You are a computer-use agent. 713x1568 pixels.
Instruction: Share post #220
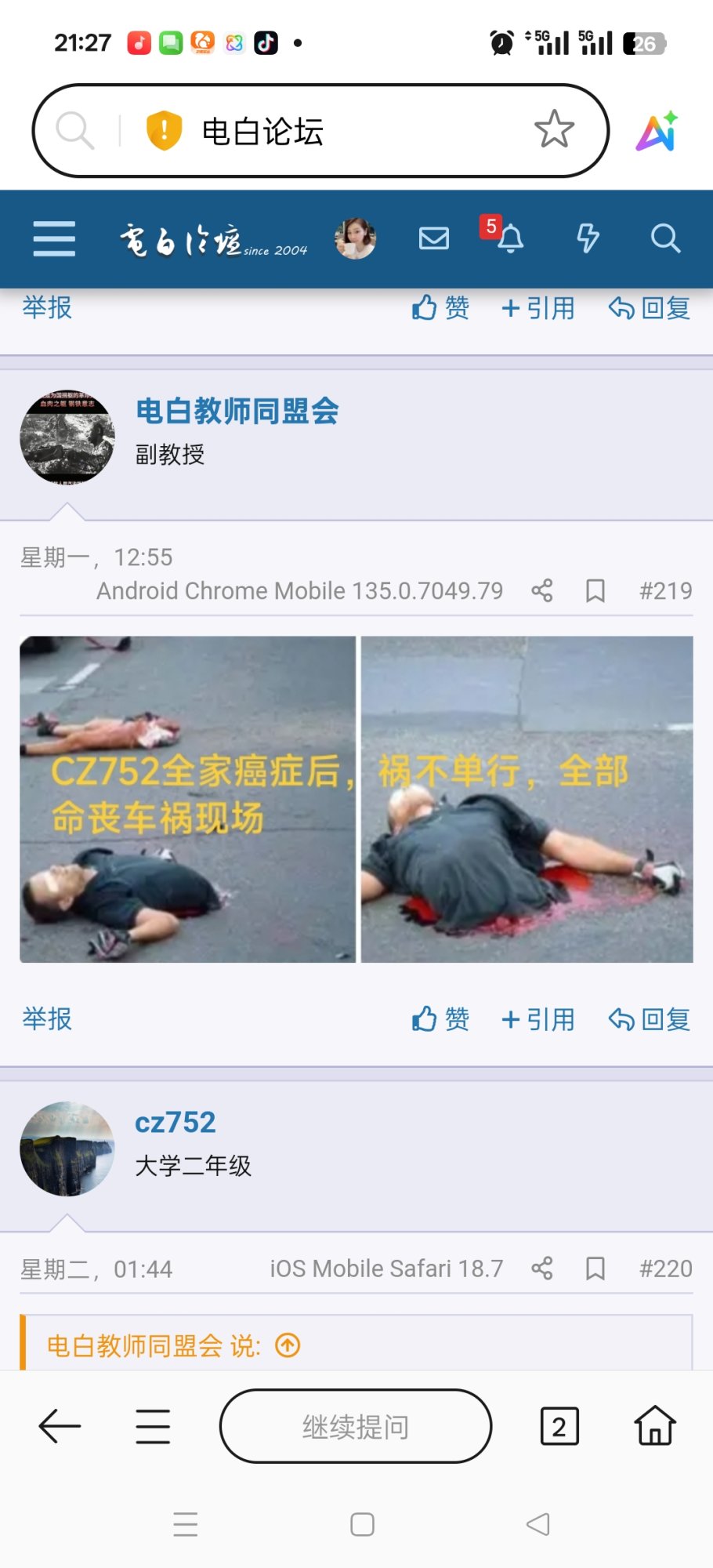pos(542,1269)
